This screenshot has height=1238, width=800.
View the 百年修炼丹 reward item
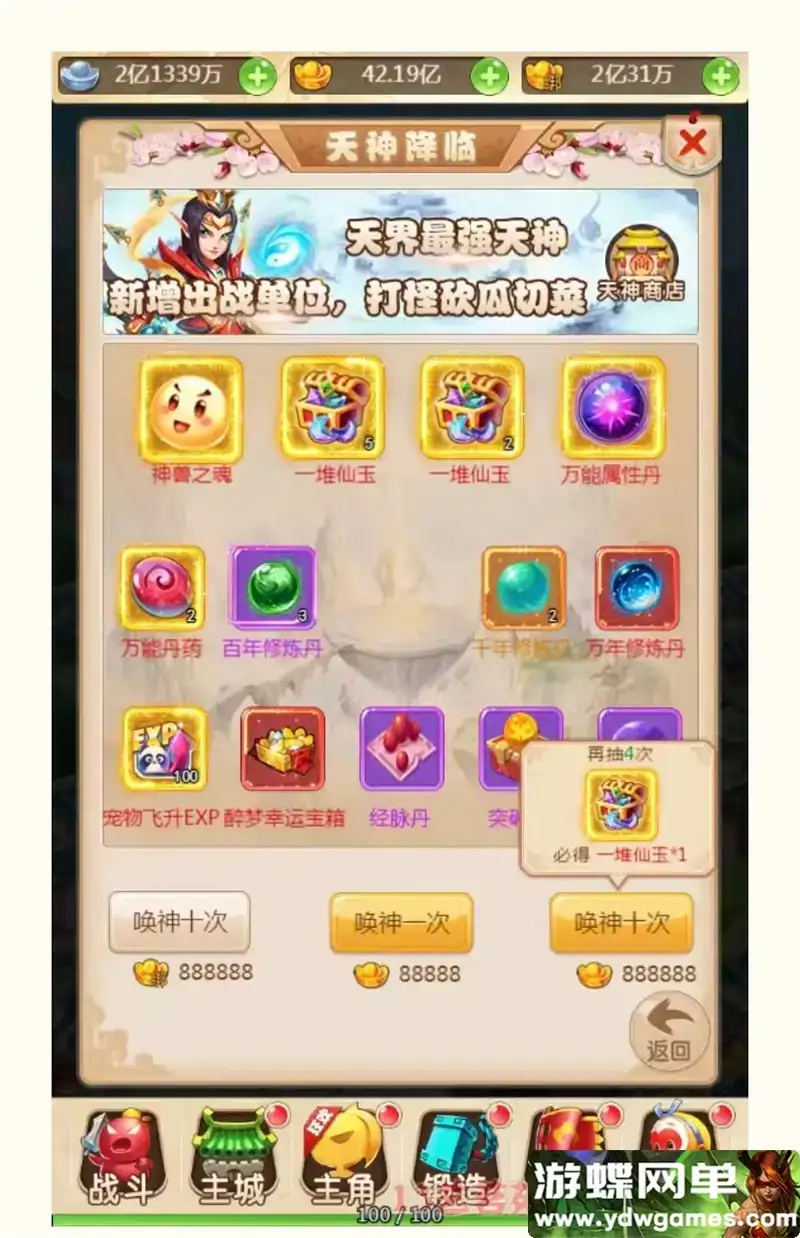click(273, 589)
